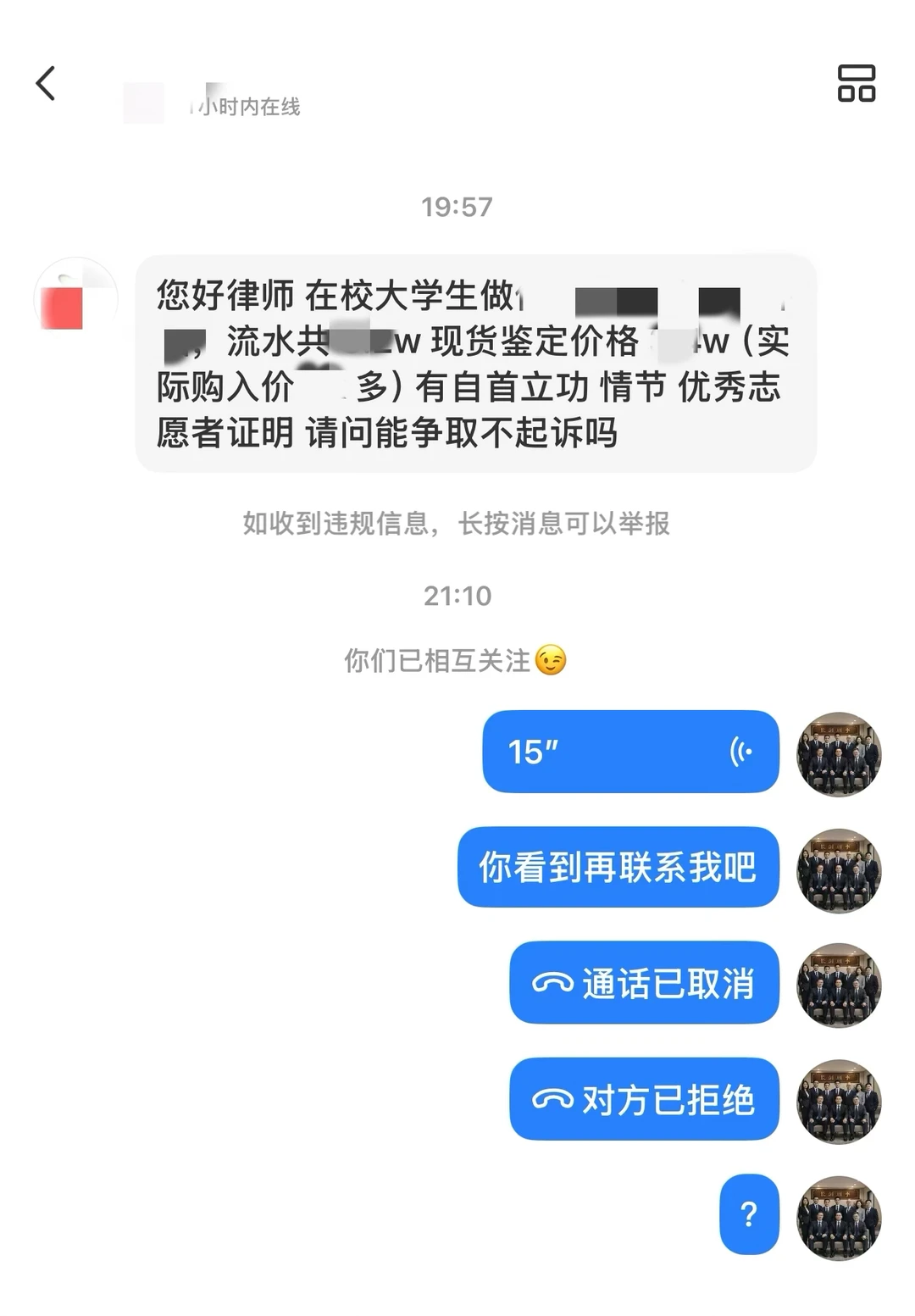Click the 通话已取消 call record bubble
The image size is (915, 1316).
(x=642, y=984)
